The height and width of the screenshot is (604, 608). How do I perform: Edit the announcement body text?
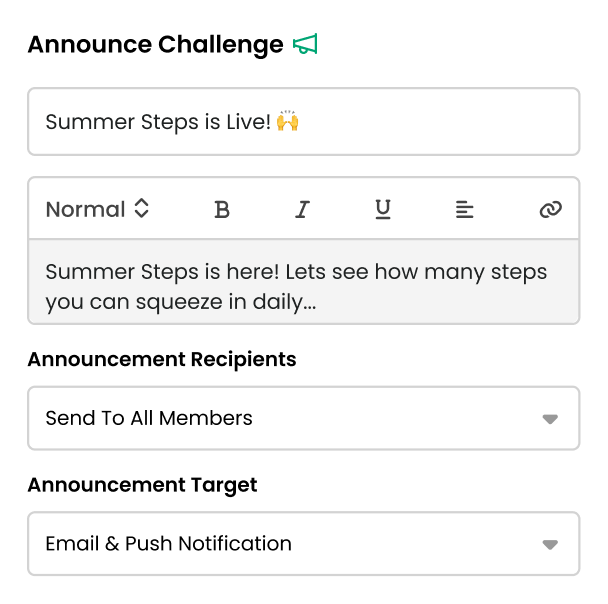tap(304, 282)
